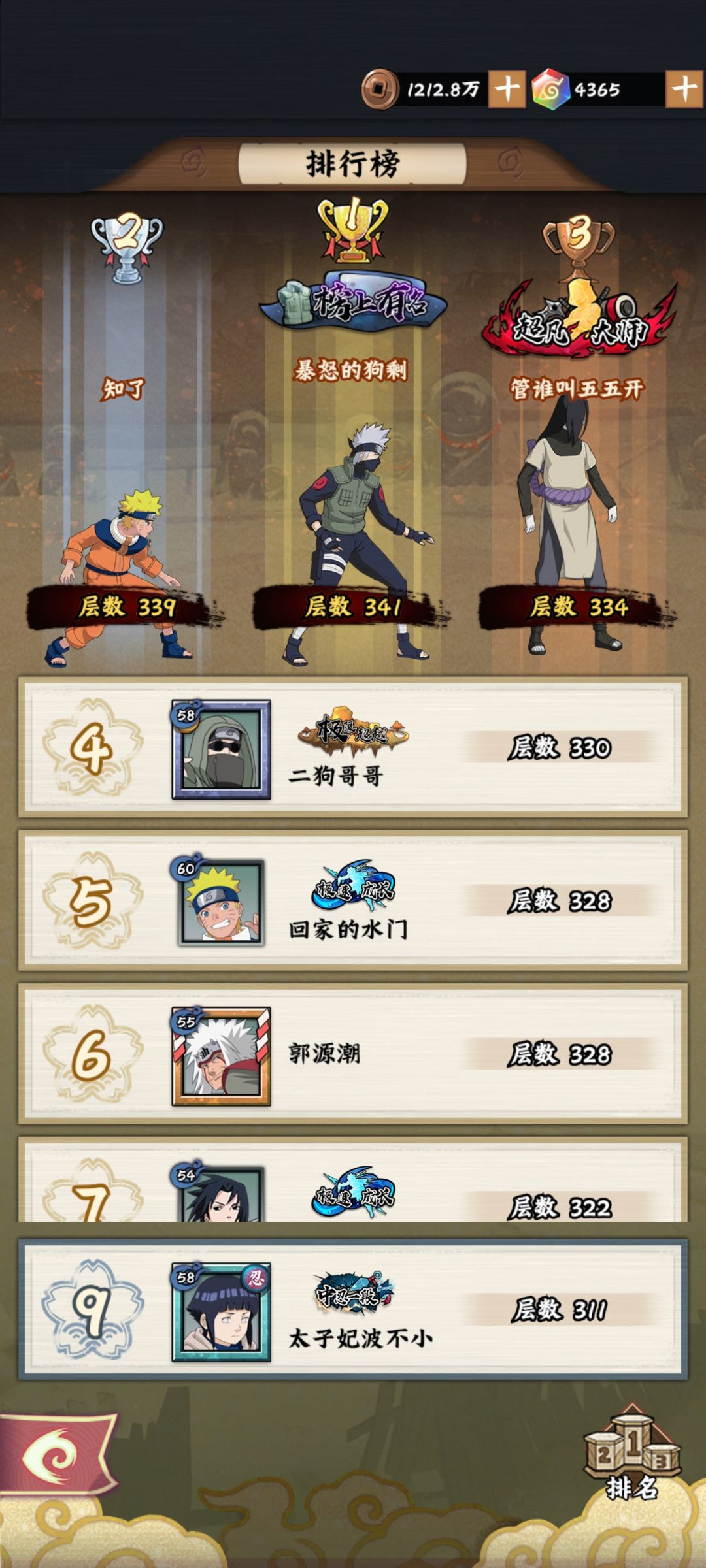The width and height of the screenshot is (706, 1568).
Task: Click the third place bronze trophy
Action: pos(578,242)
